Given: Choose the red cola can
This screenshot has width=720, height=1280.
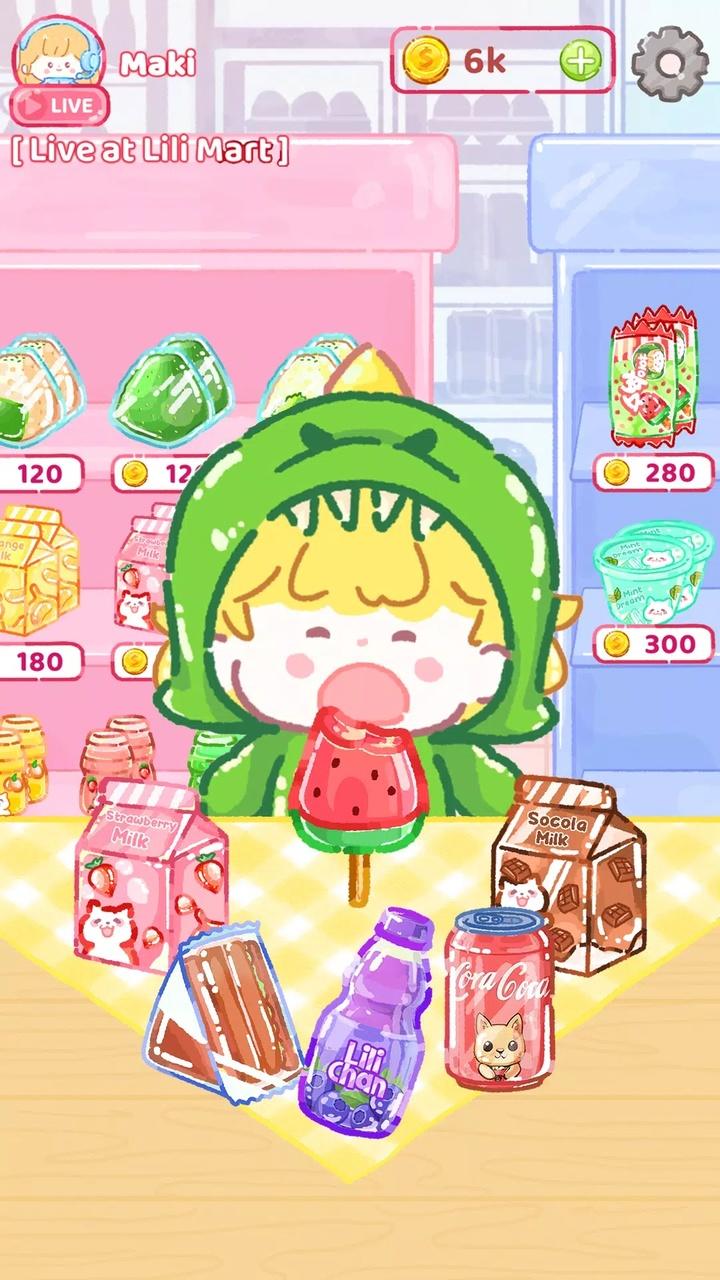Looking at the screenshot, I should [499, 997].
